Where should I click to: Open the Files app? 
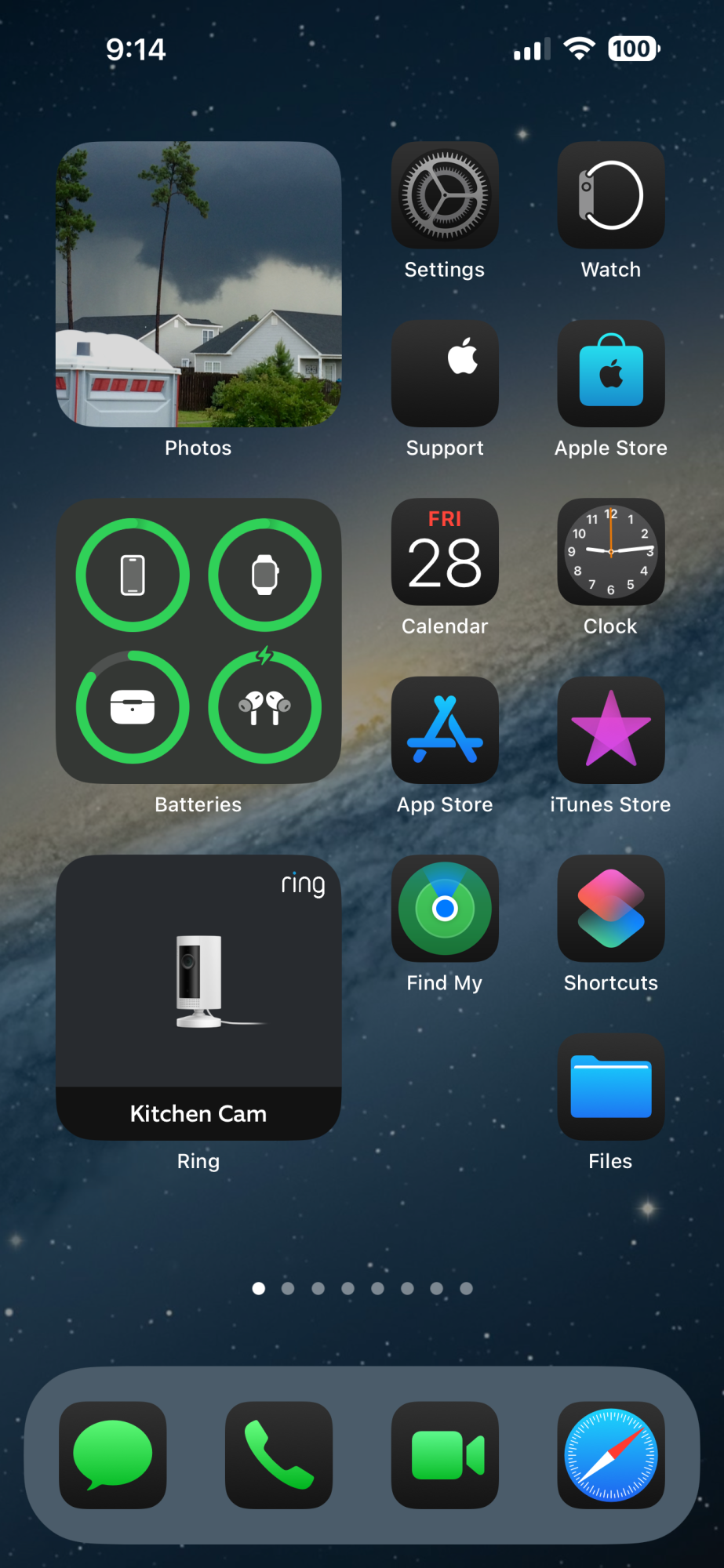(x=610, y=1087)
